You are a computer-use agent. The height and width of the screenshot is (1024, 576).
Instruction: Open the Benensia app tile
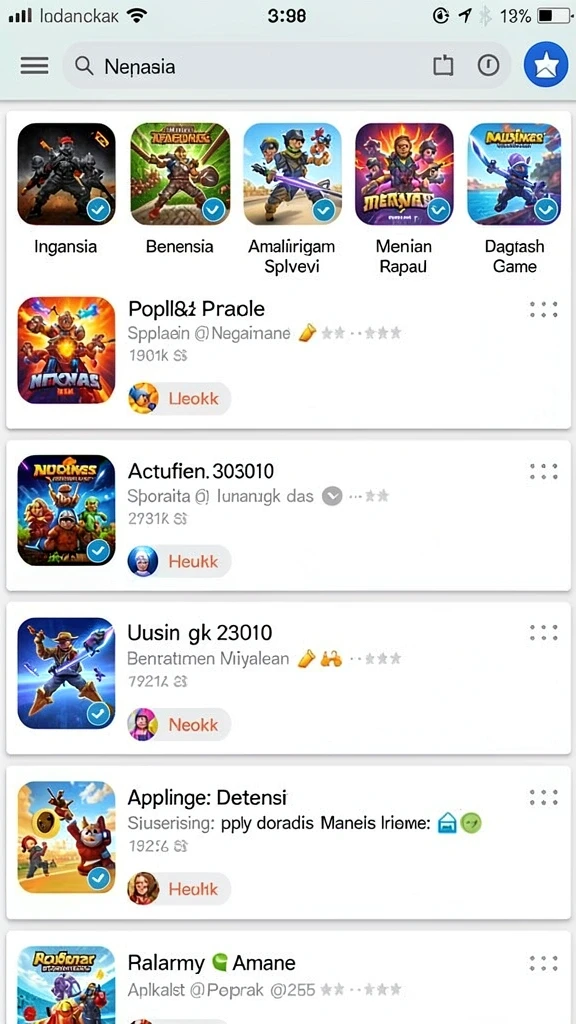(x=180, y=190)
